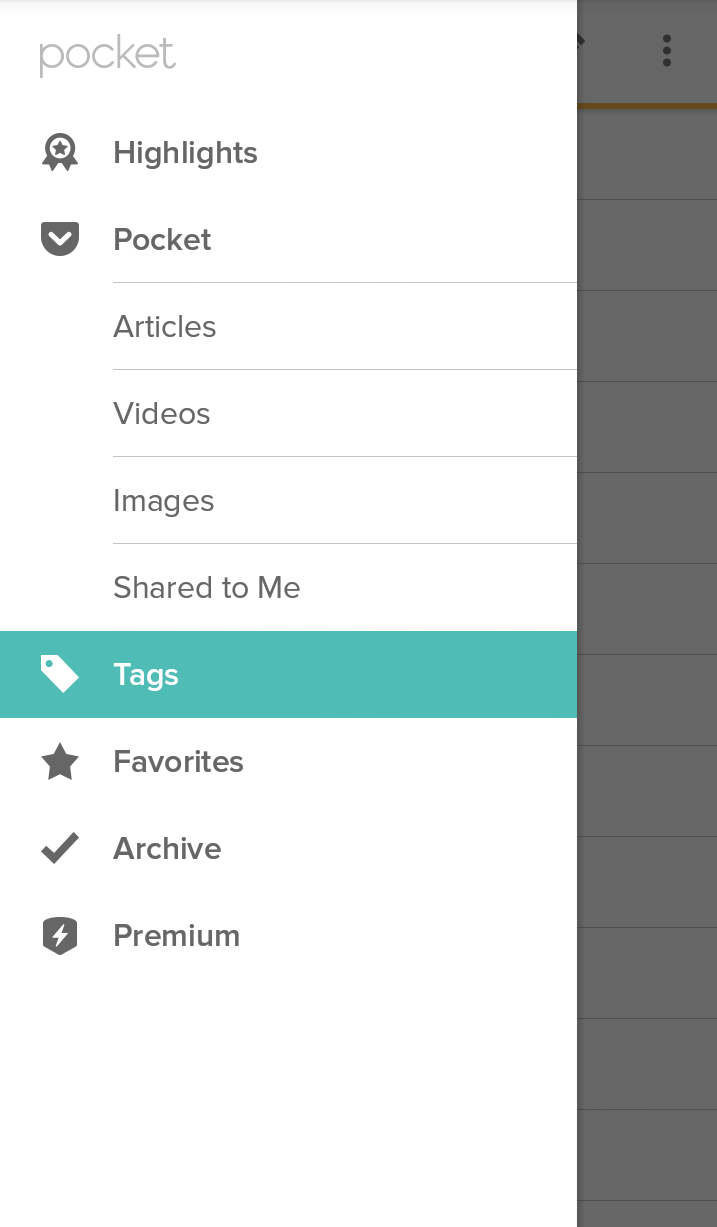View the Archive
Image resolution: width=717 pixels, height=1227 pixels.
[x=288, y=849]
